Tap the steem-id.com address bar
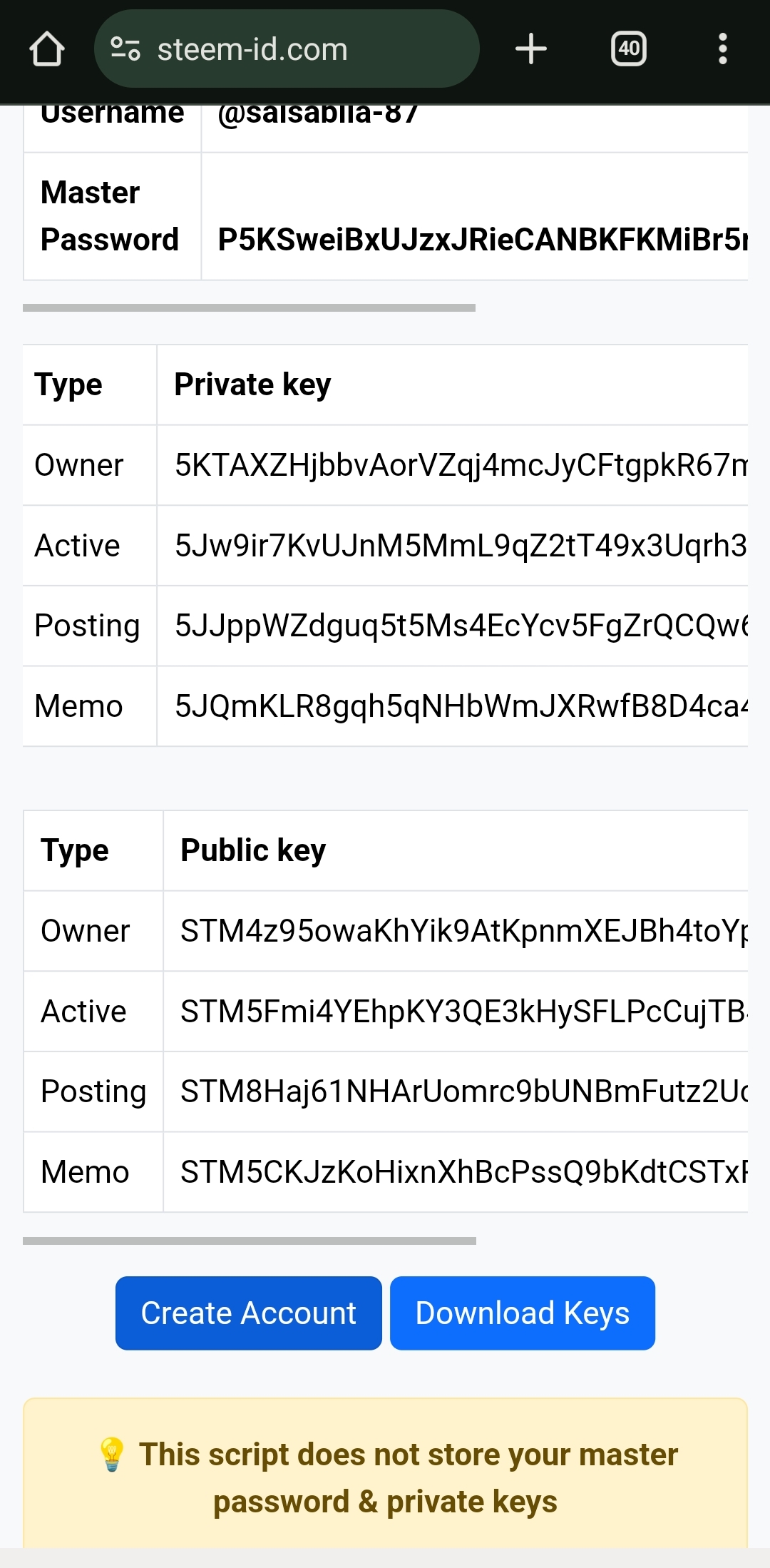Viewport: 770px width, 1568px height. pyautogui.click(x=285, y=49)
